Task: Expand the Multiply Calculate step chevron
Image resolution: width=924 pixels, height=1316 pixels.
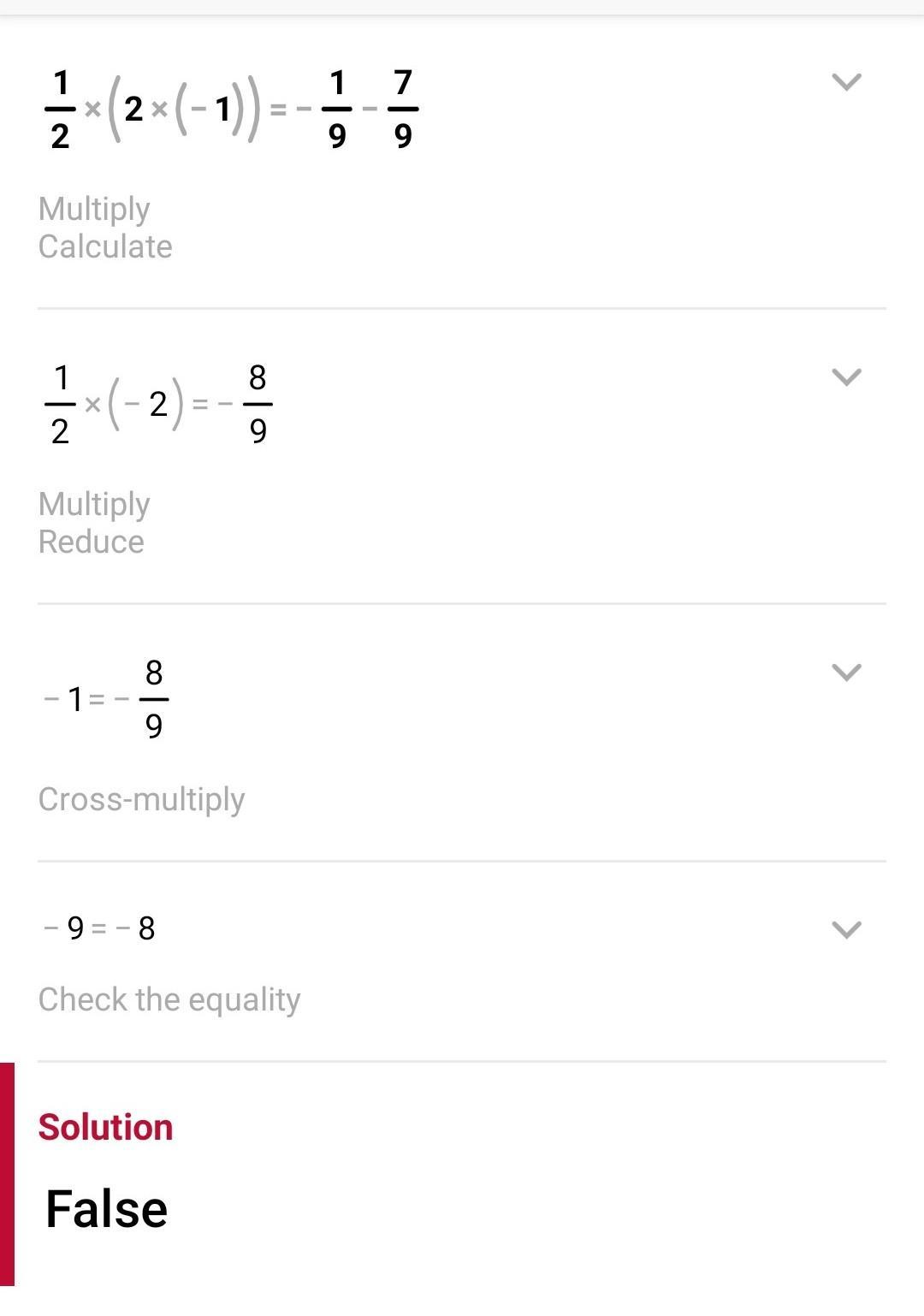Action: pyautogui.click(x=846, y=82)
